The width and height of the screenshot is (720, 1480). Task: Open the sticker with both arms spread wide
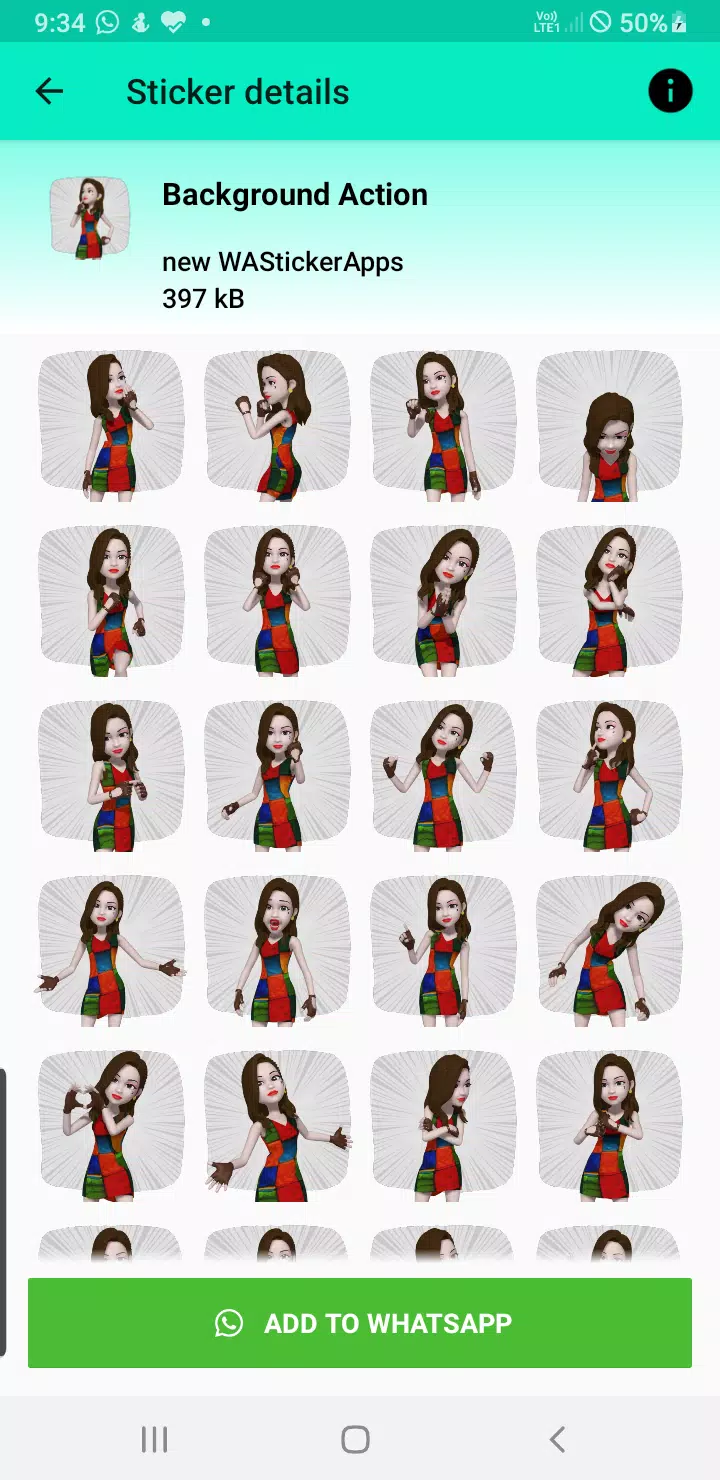tap(111, 951)
